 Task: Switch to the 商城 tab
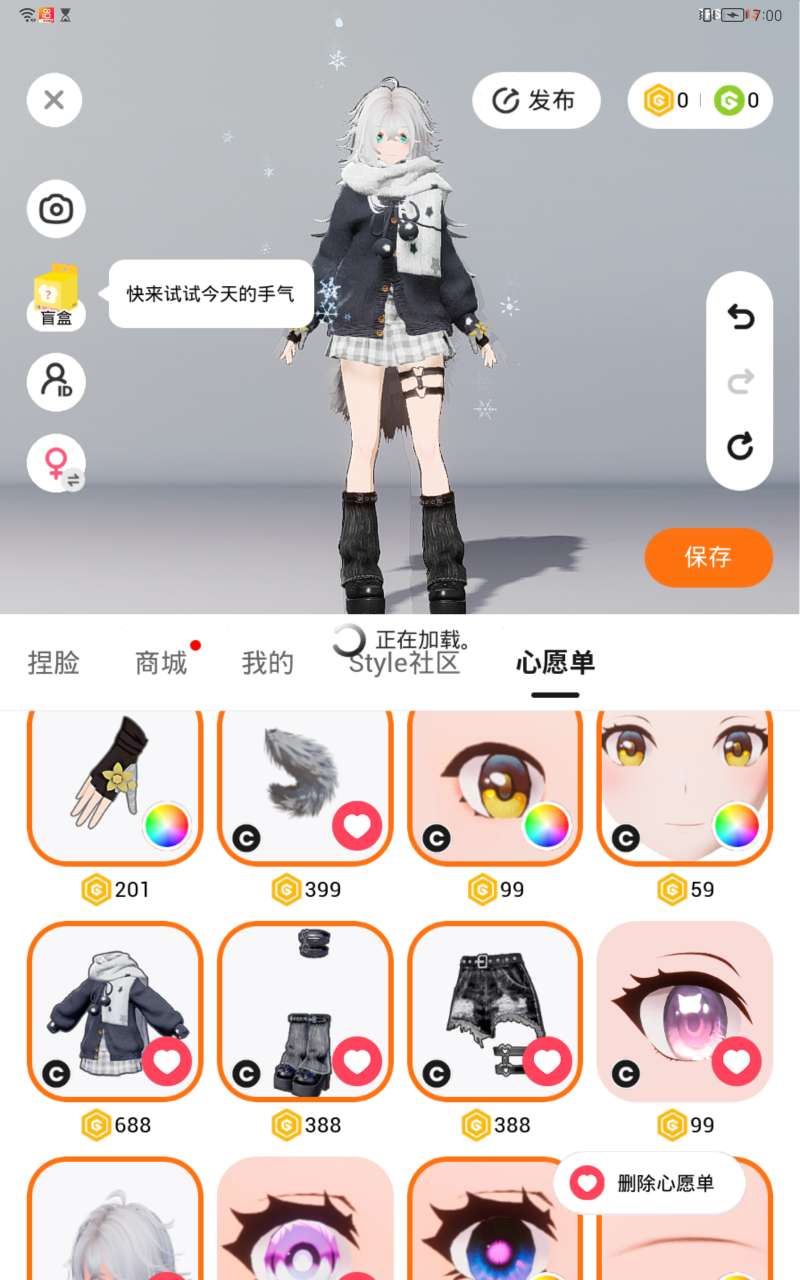pyautogui.click(x=161, y=662)
